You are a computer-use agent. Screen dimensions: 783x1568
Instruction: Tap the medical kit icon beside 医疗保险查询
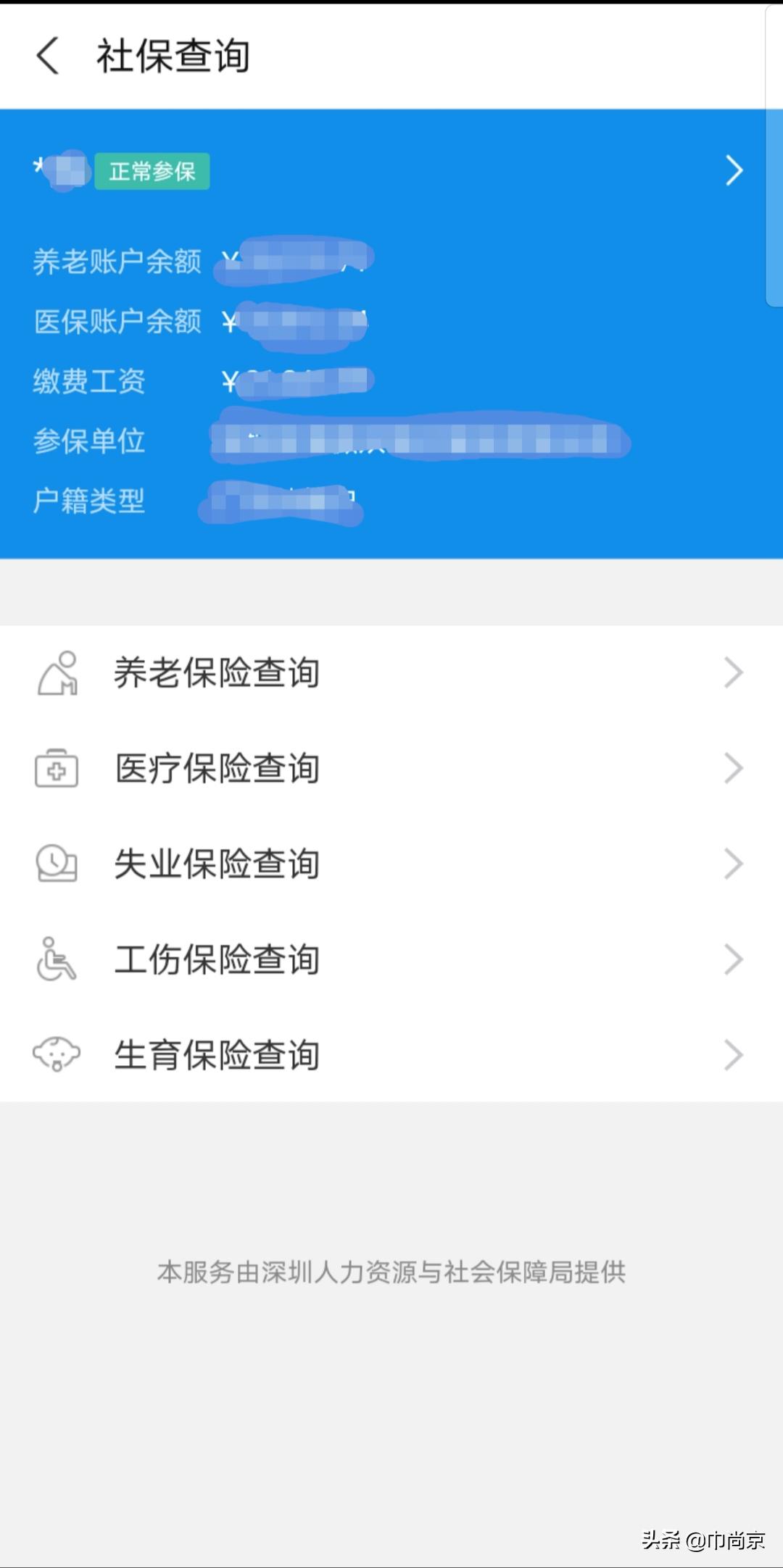pos(57,770)
